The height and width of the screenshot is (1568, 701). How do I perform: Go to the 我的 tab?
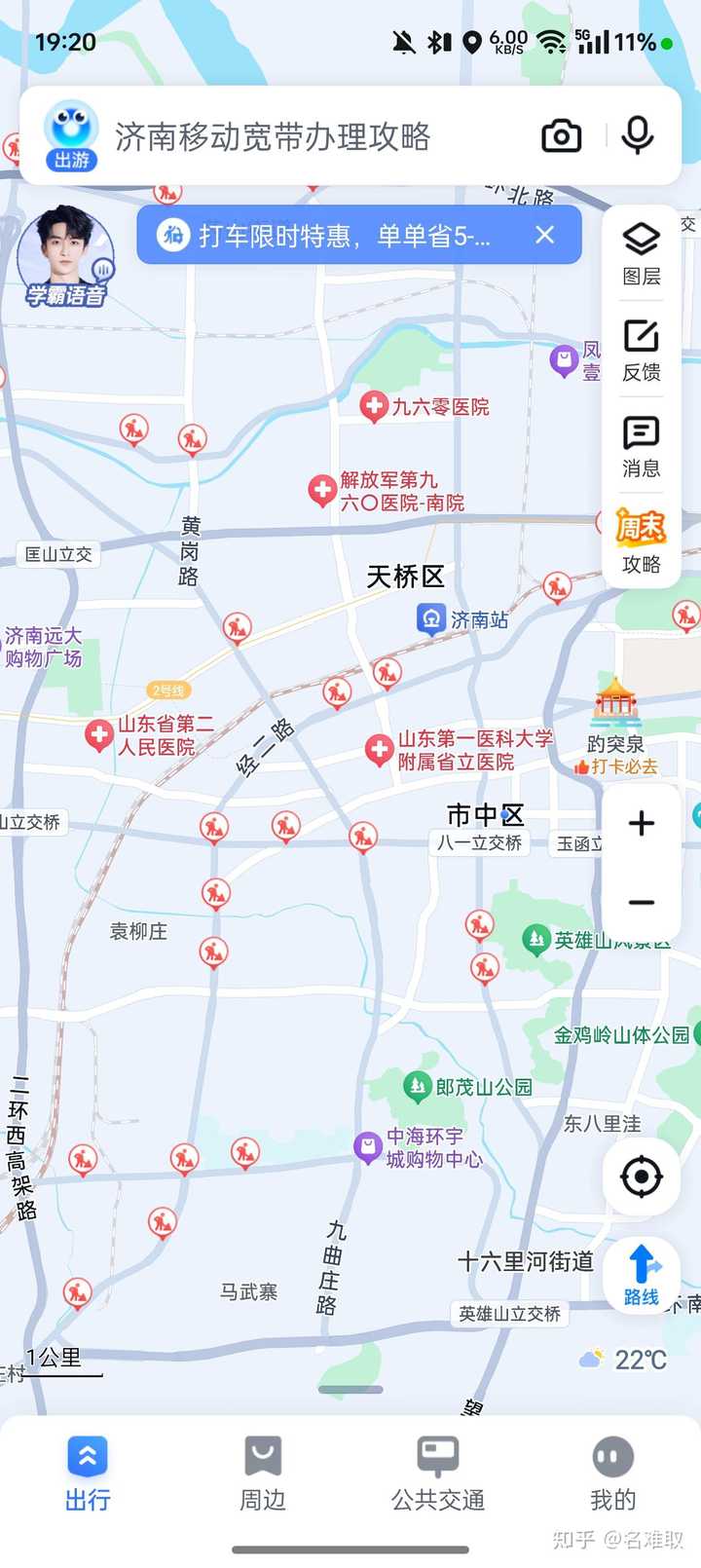[613, 1473]
